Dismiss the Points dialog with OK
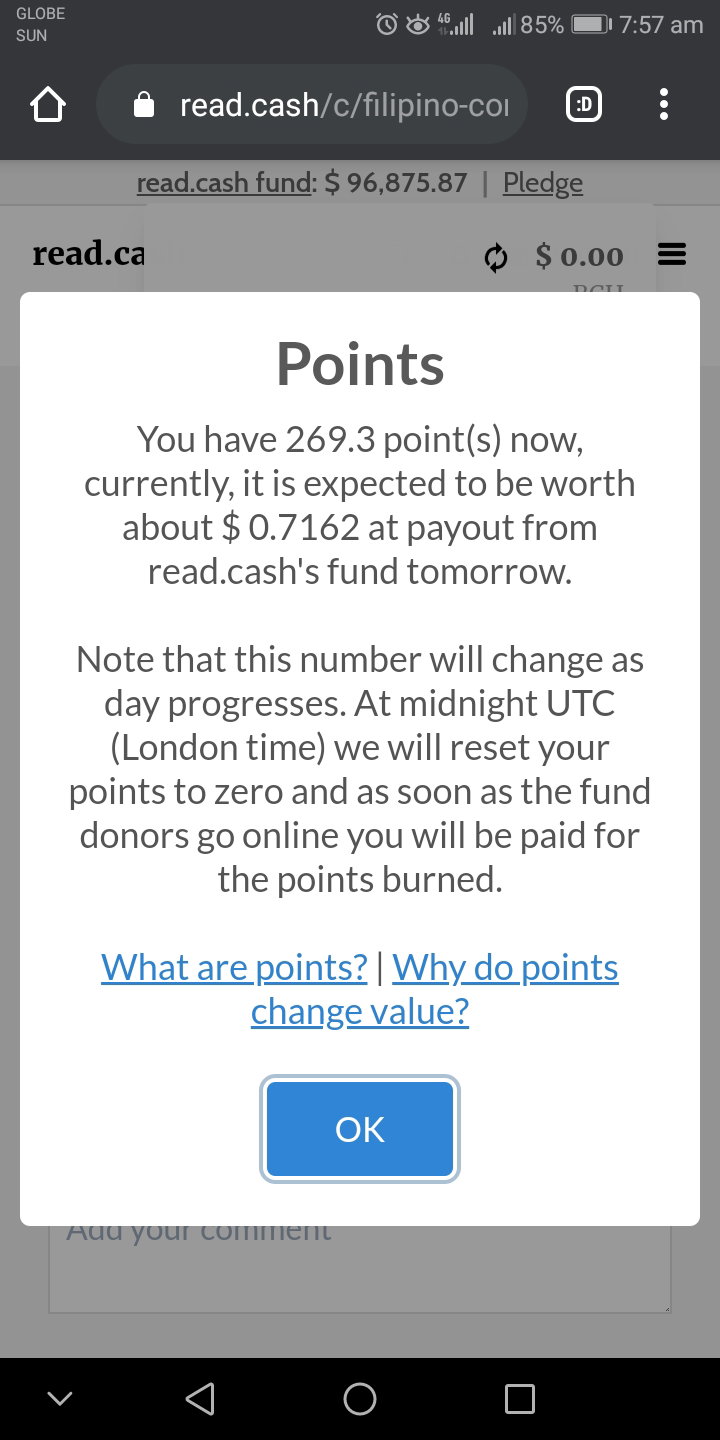The image size is (720, 1440). click(x=360, y=1129)
